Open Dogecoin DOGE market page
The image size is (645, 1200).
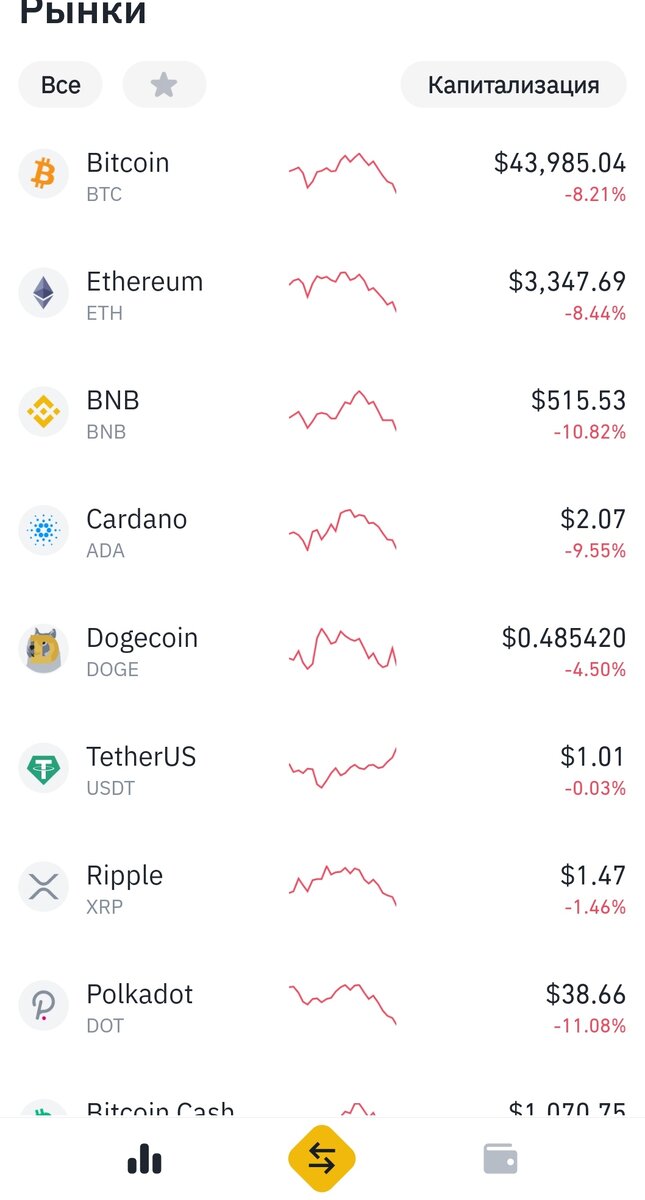coord(322,651)
